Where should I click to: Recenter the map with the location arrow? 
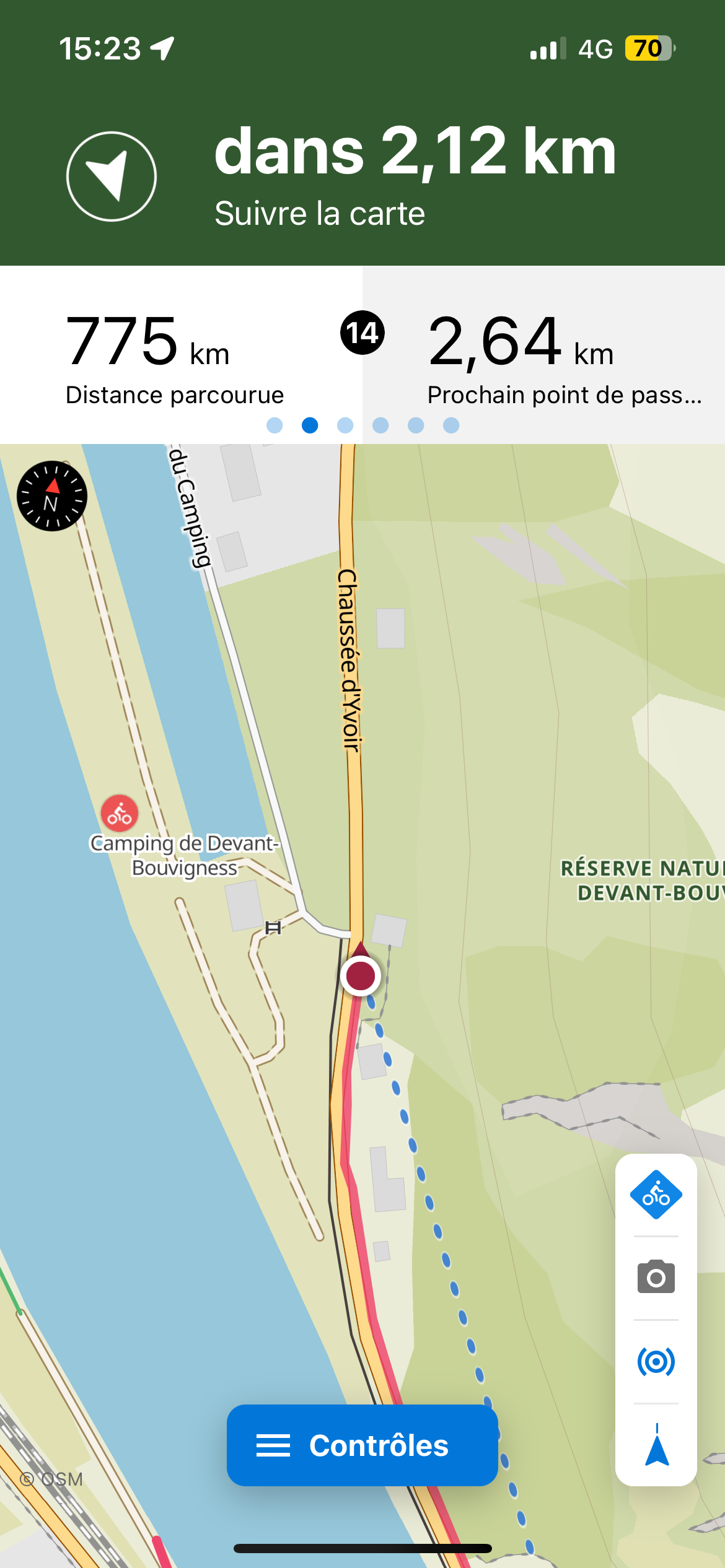[657, 1445]
